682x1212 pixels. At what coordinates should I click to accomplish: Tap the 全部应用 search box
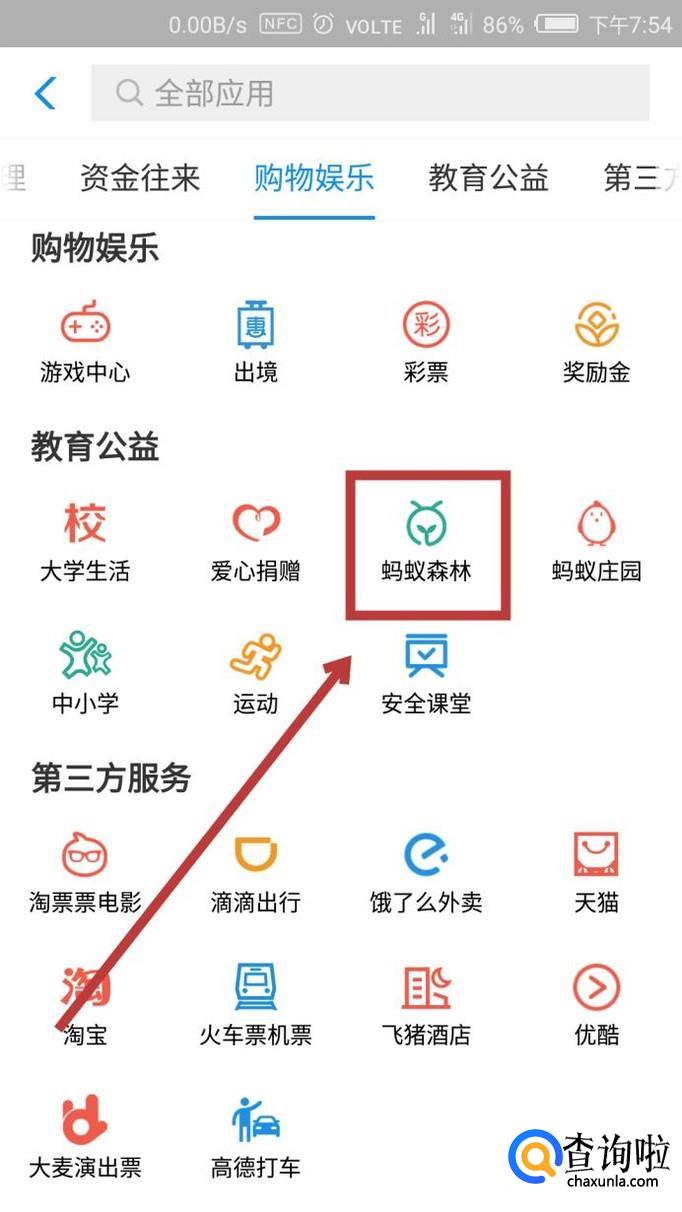370,94
